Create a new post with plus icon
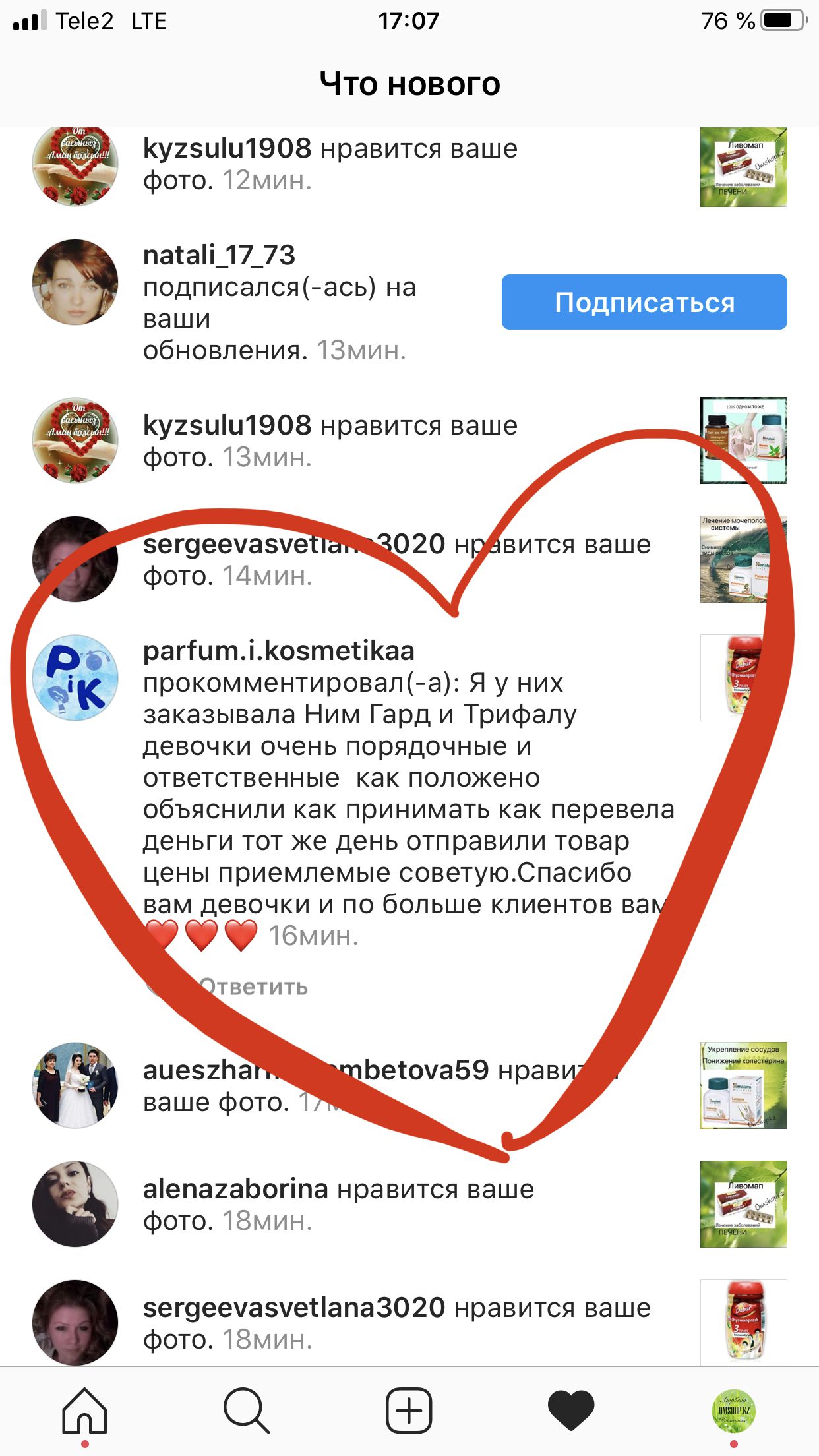 pyautogui.click(x=409, y=1410)
